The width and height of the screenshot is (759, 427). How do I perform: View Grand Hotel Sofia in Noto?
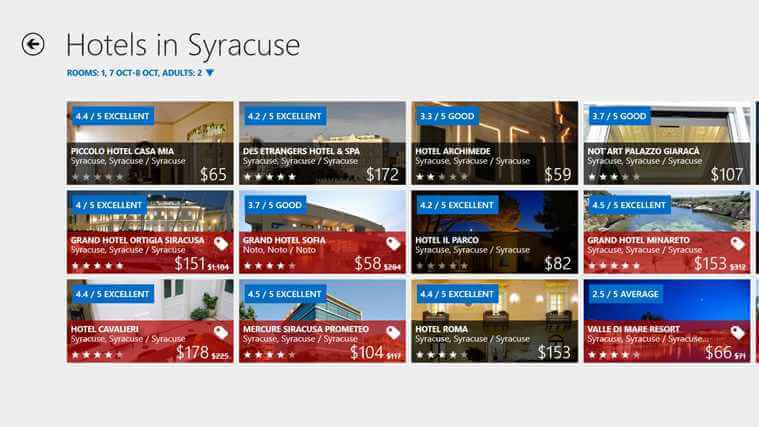(323, 232)
